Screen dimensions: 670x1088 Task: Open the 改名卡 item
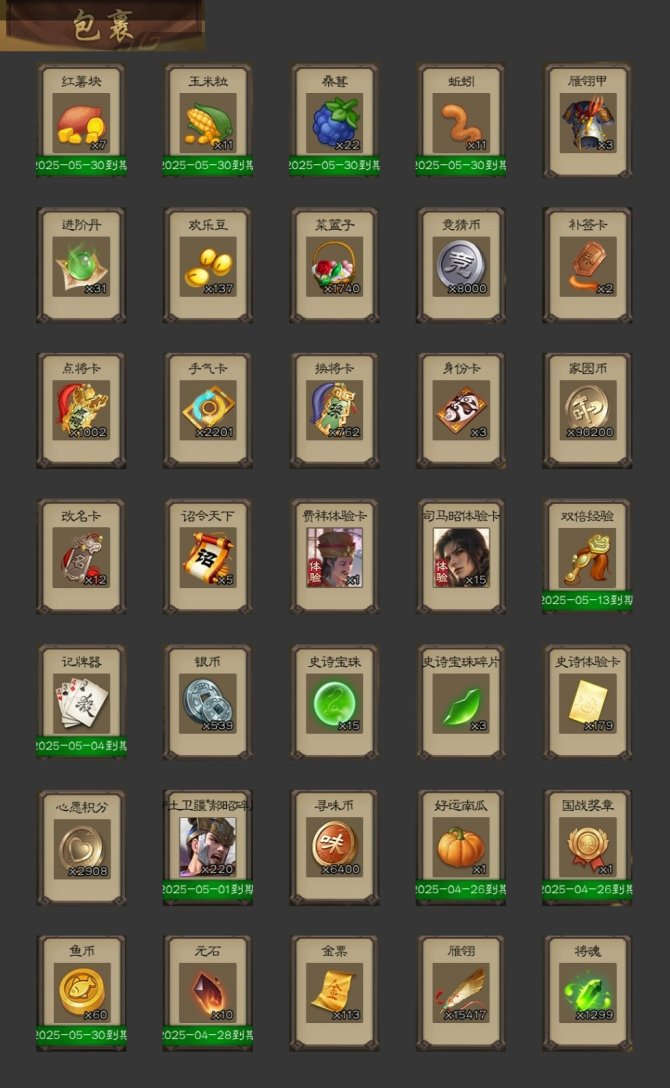[81, 556]
